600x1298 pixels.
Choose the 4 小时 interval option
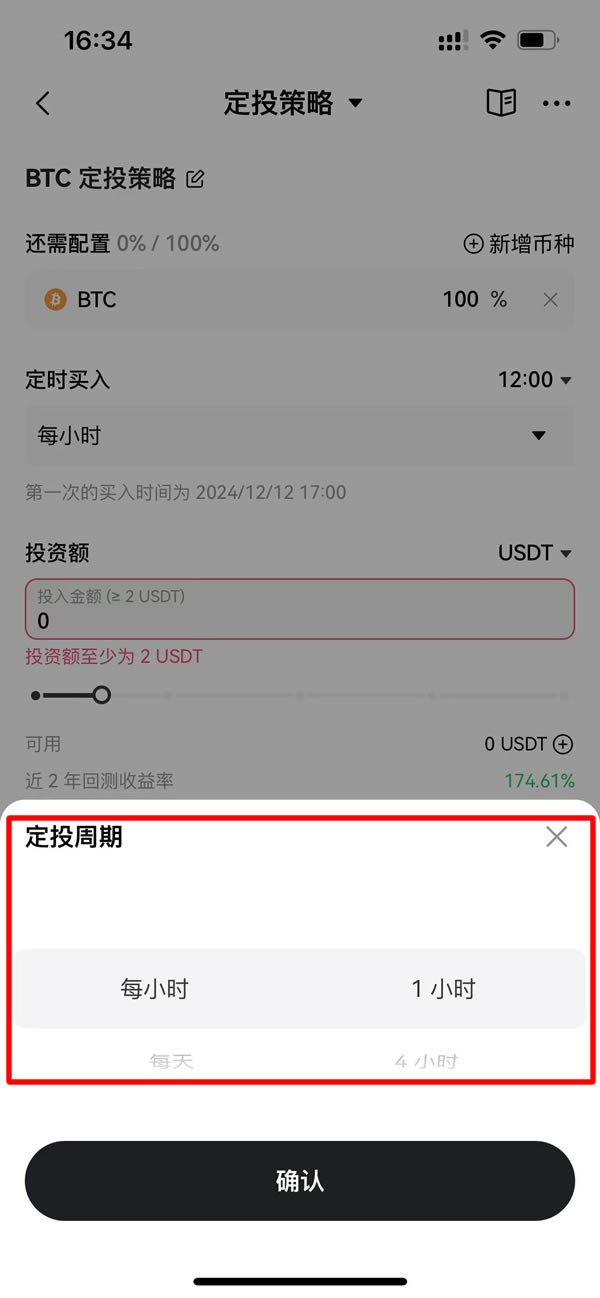point(426,1060)
